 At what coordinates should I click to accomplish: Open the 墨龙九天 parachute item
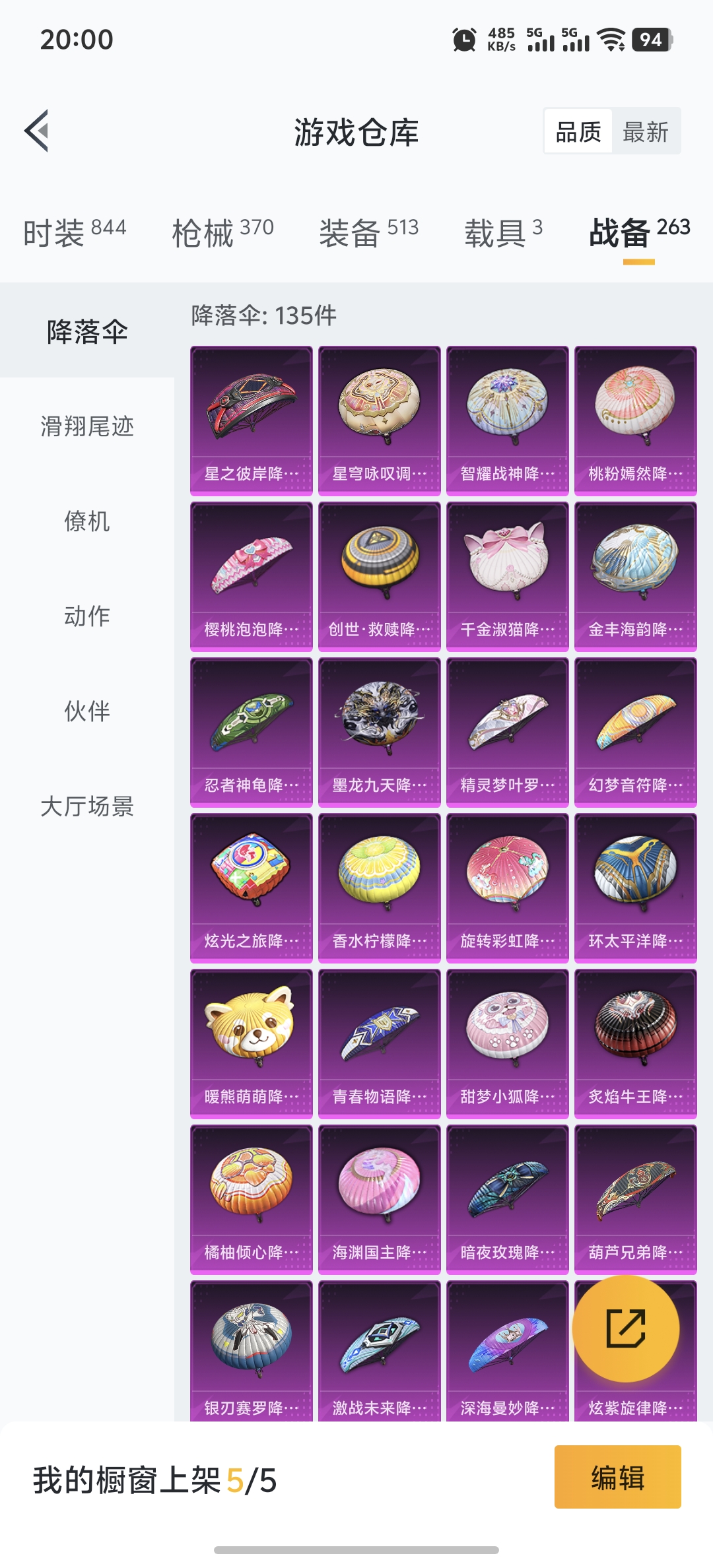click(379, 732)
